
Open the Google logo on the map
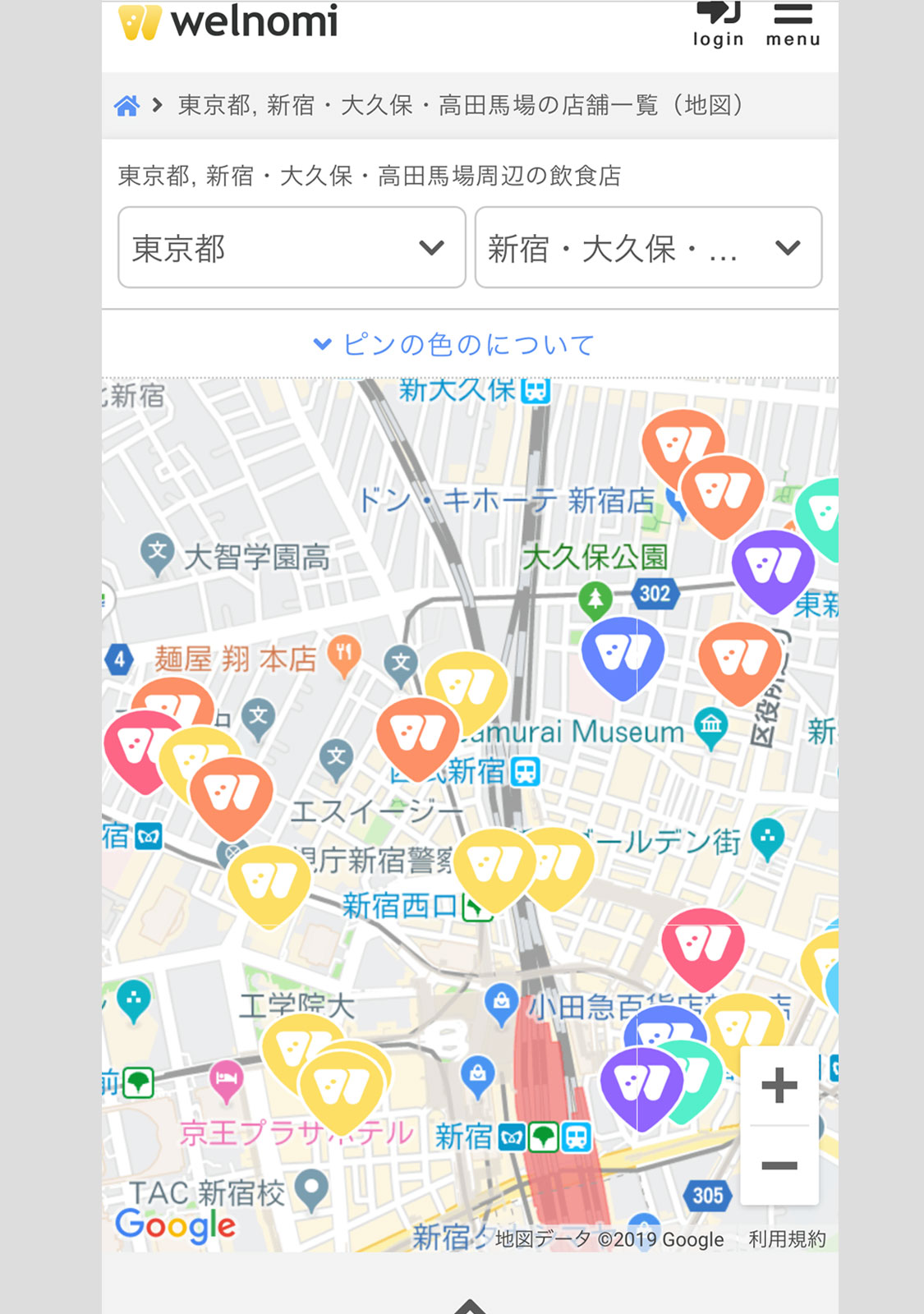(x=176, y=1225)
